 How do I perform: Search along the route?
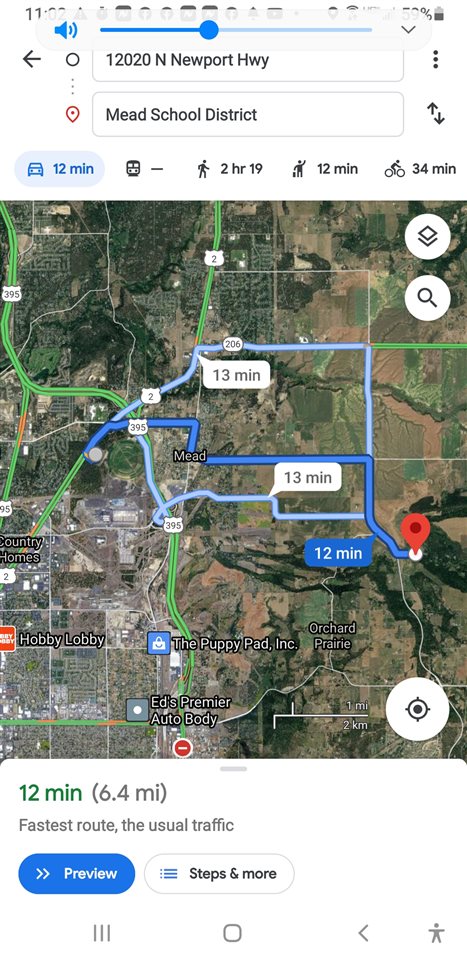coord(427,298)
